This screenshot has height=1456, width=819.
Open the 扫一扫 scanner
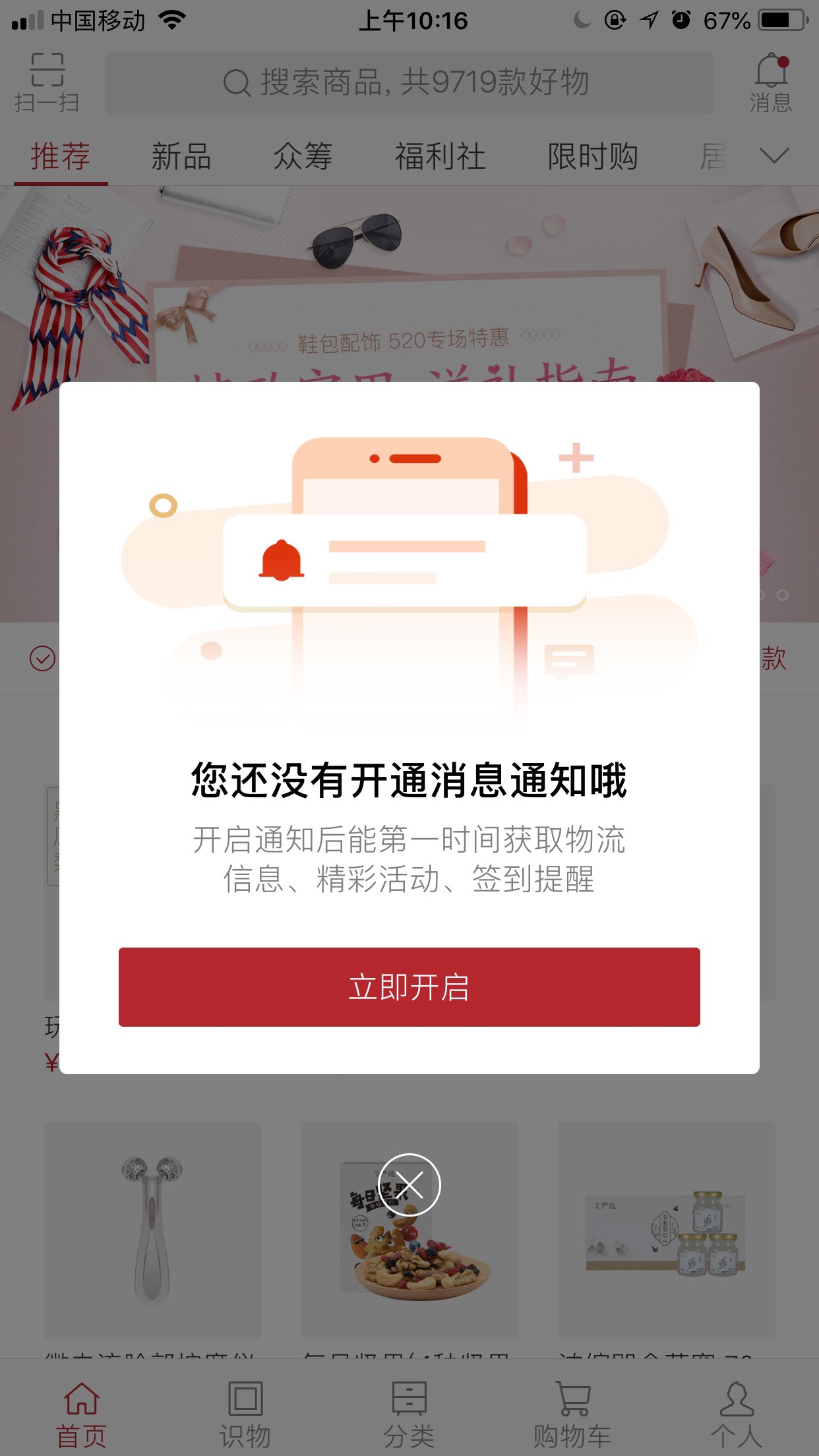47,83
